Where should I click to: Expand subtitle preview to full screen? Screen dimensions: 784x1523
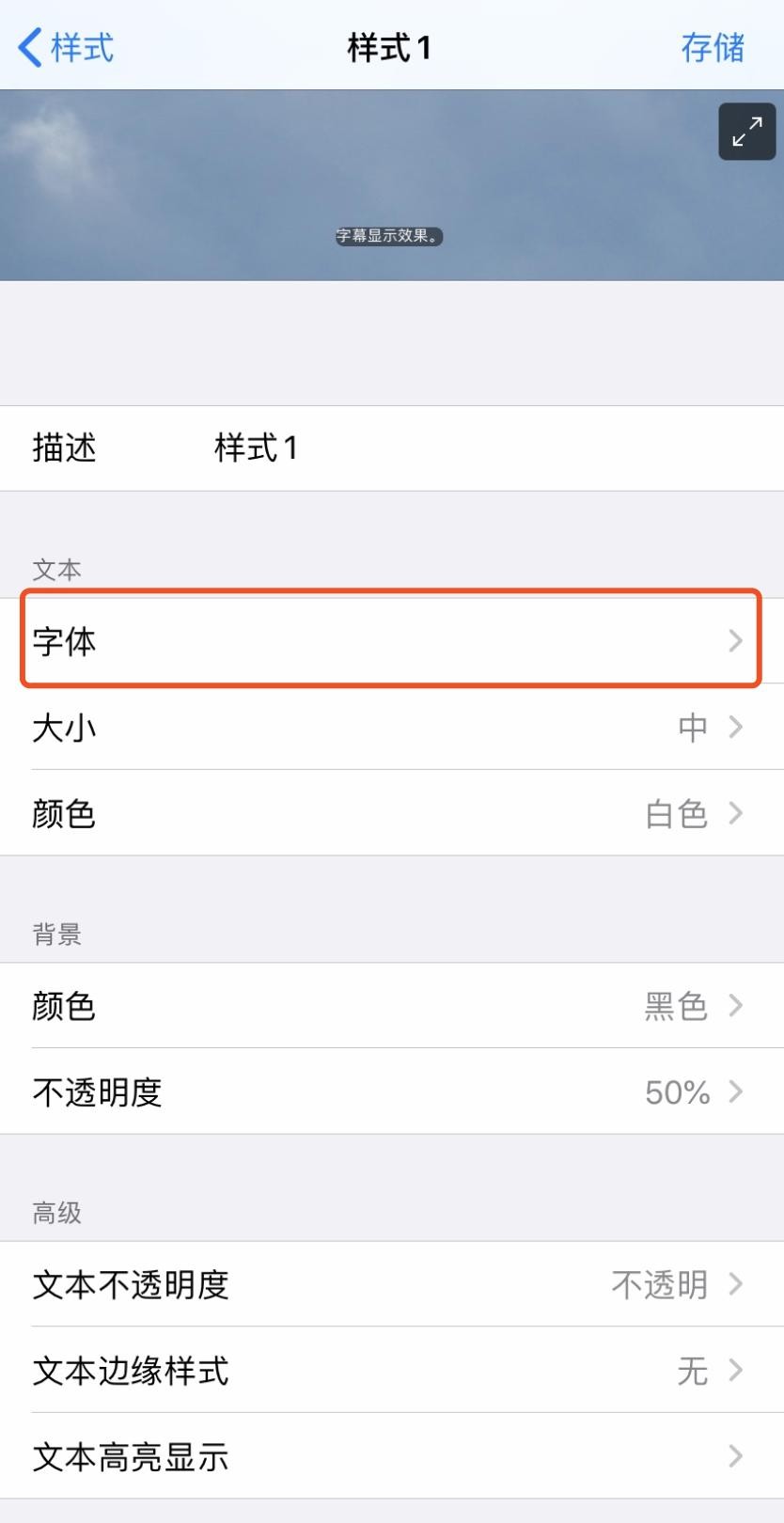(746, 132)
